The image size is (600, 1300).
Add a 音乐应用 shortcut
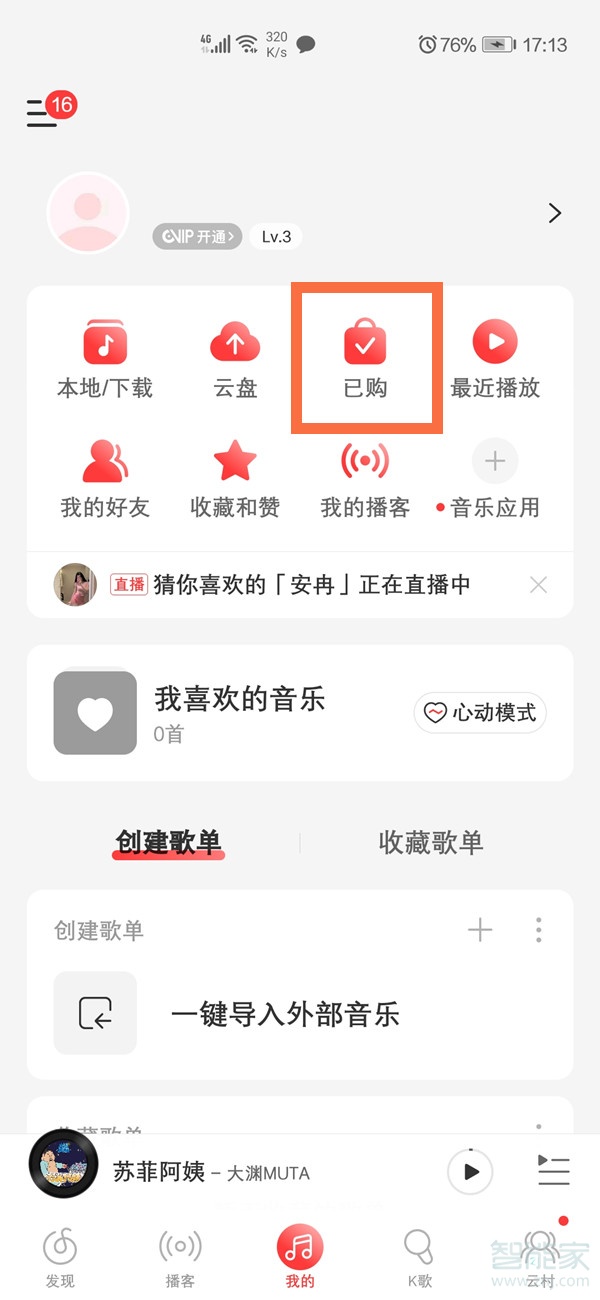click(x=495, y=480)
